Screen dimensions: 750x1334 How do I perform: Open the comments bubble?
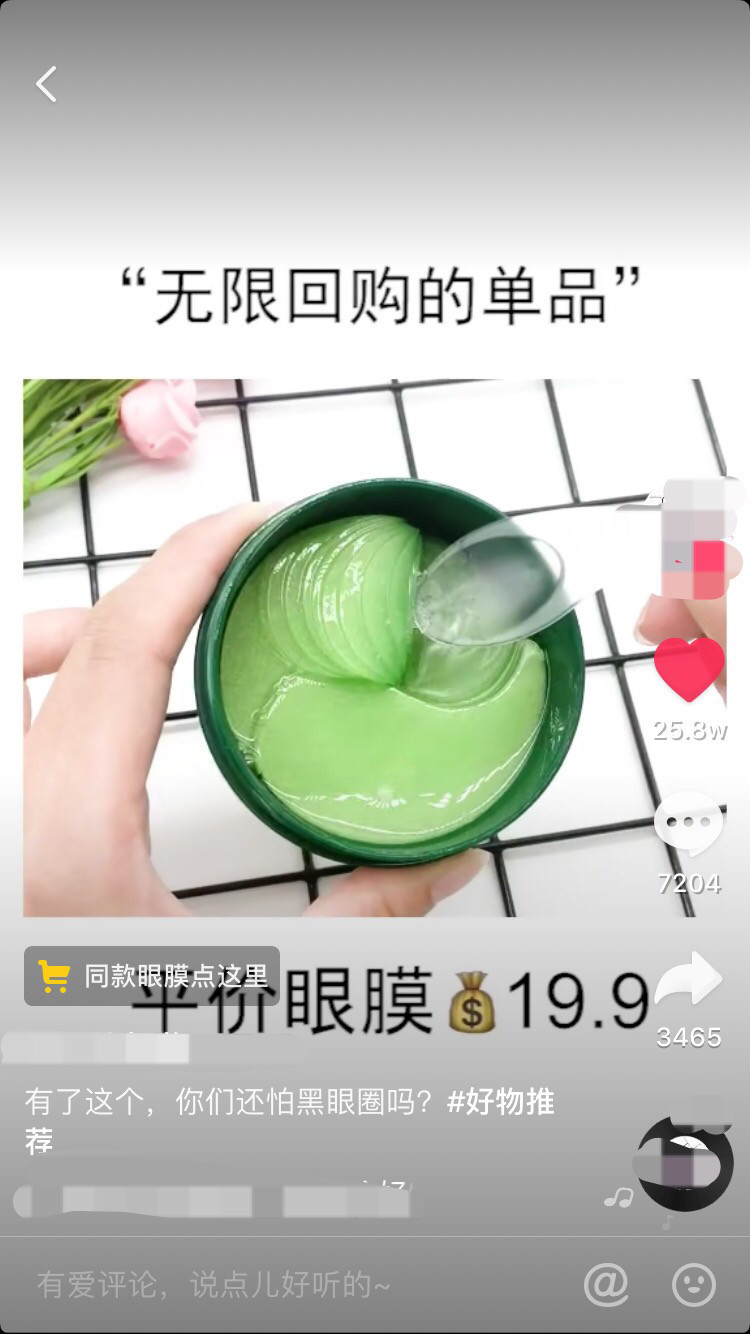688,824
